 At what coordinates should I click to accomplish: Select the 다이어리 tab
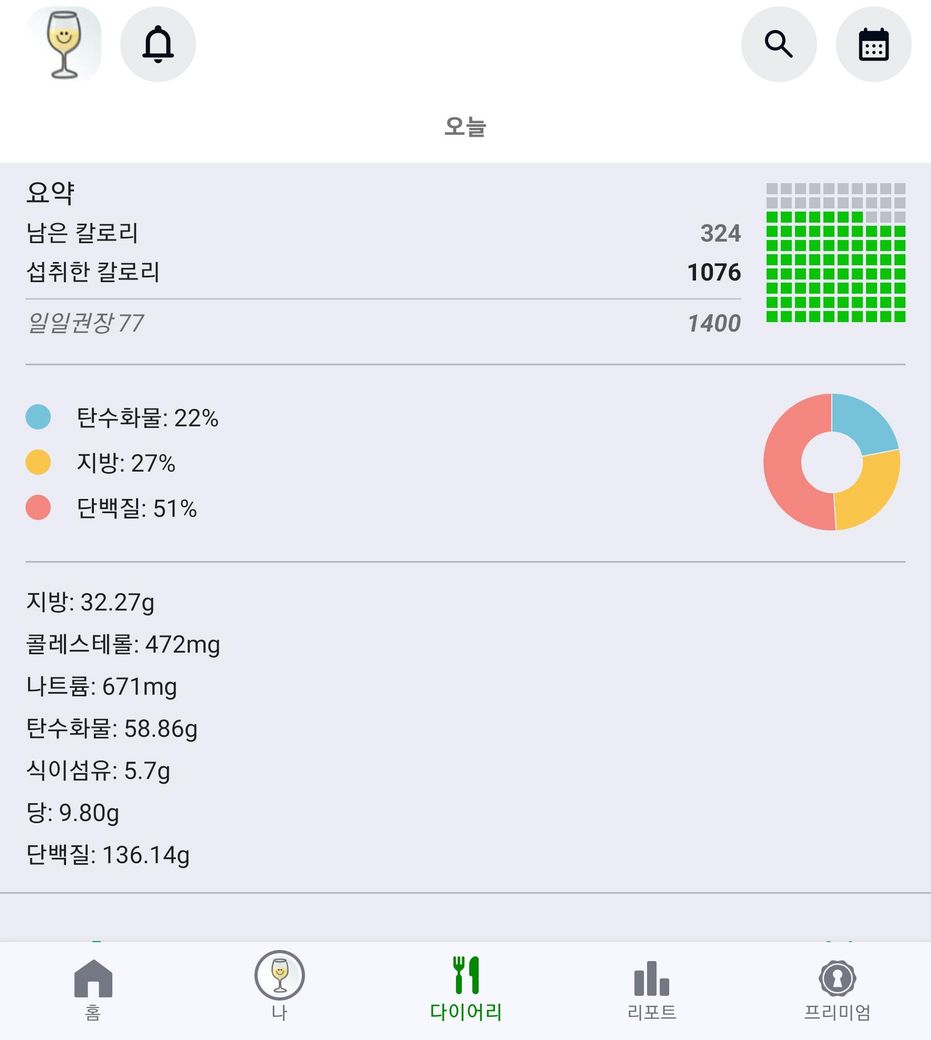coord(466,990)
